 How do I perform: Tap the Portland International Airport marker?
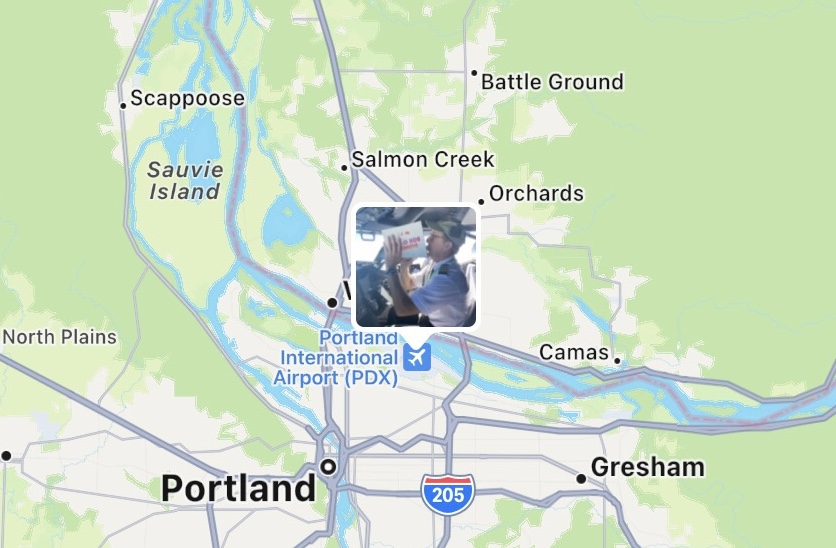coord(417,357)
